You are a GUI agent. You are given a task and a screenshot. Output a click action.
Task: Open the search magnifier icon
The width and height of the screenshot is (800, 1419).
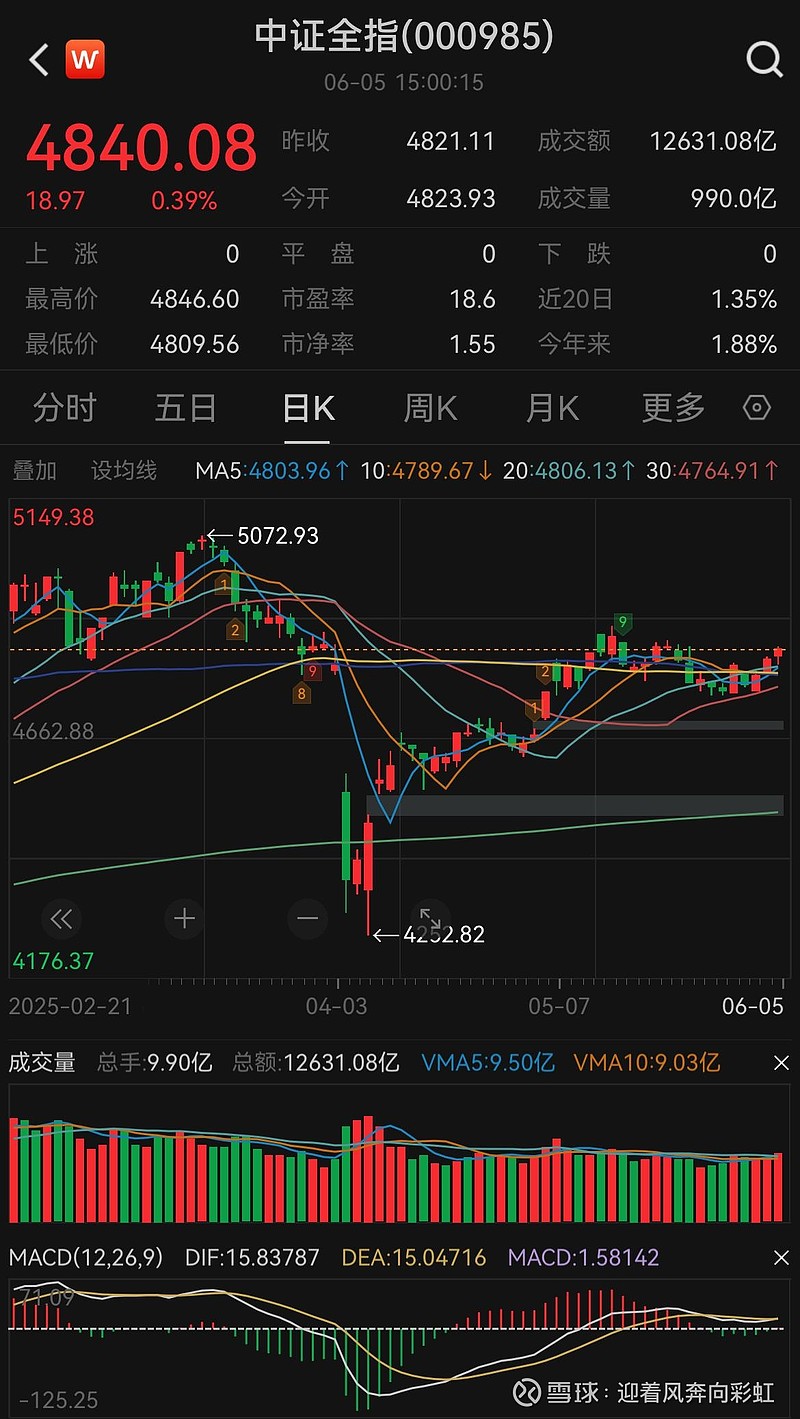[764, 59]
